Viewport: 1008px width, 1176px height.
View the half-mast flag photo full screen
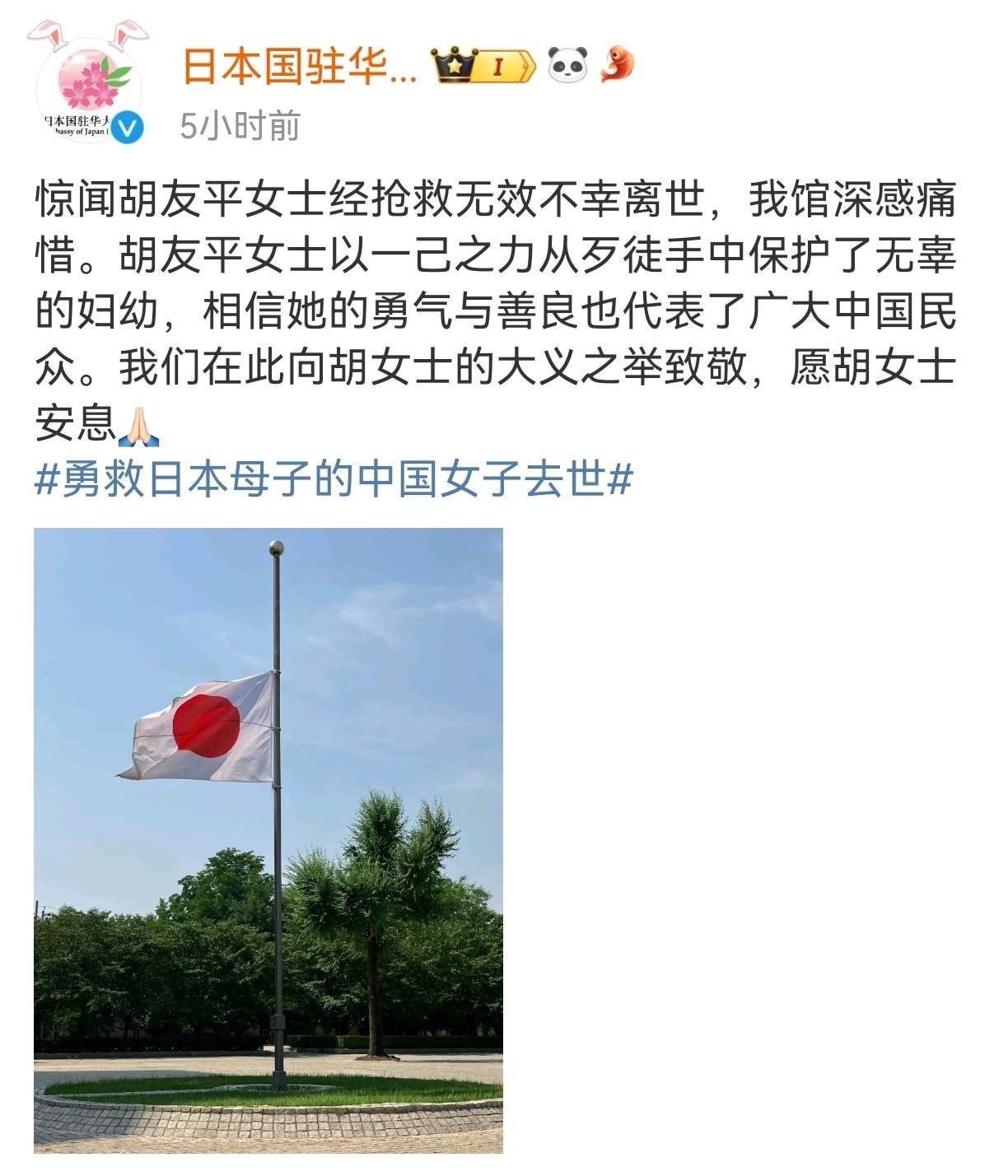pos(268,839)
